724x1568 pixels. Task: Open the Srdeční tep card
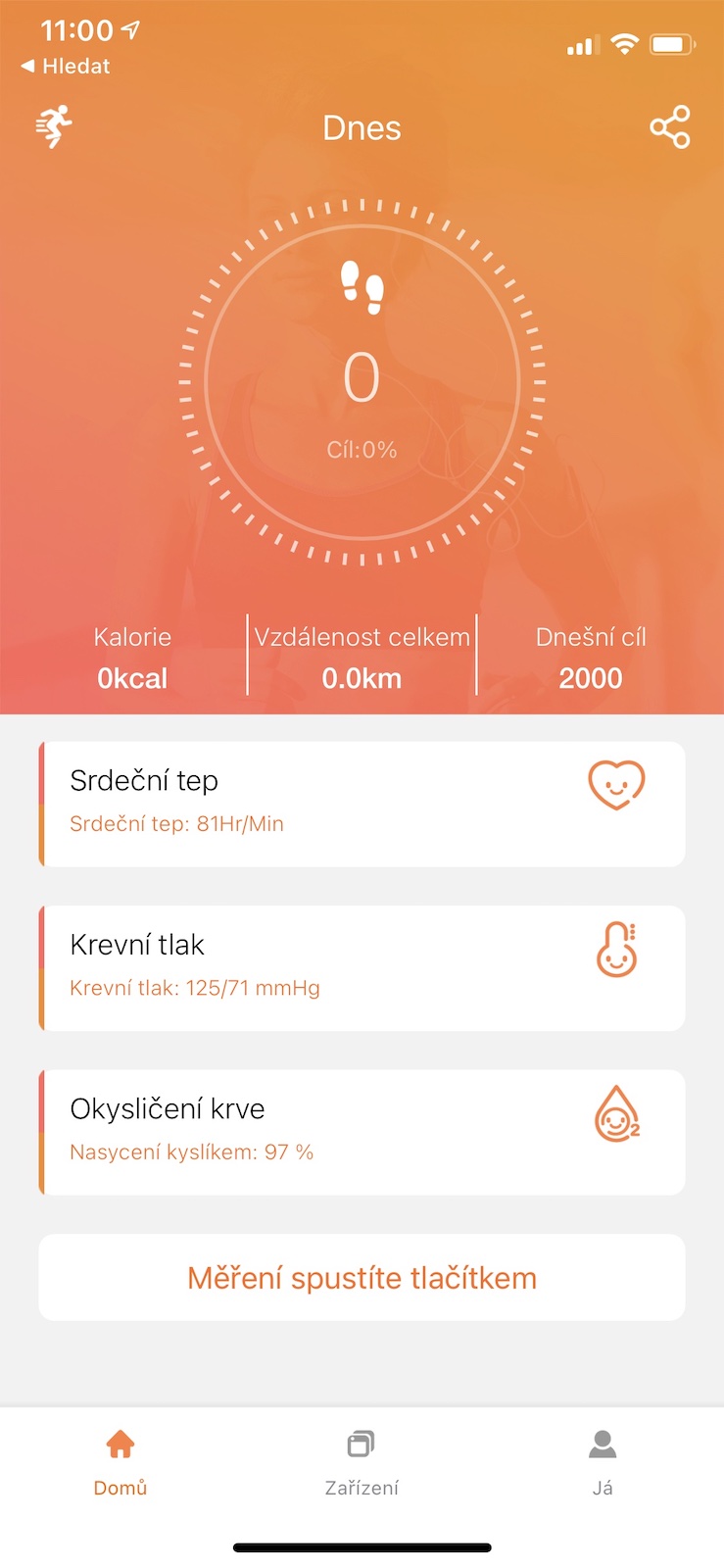pos(362,804)
